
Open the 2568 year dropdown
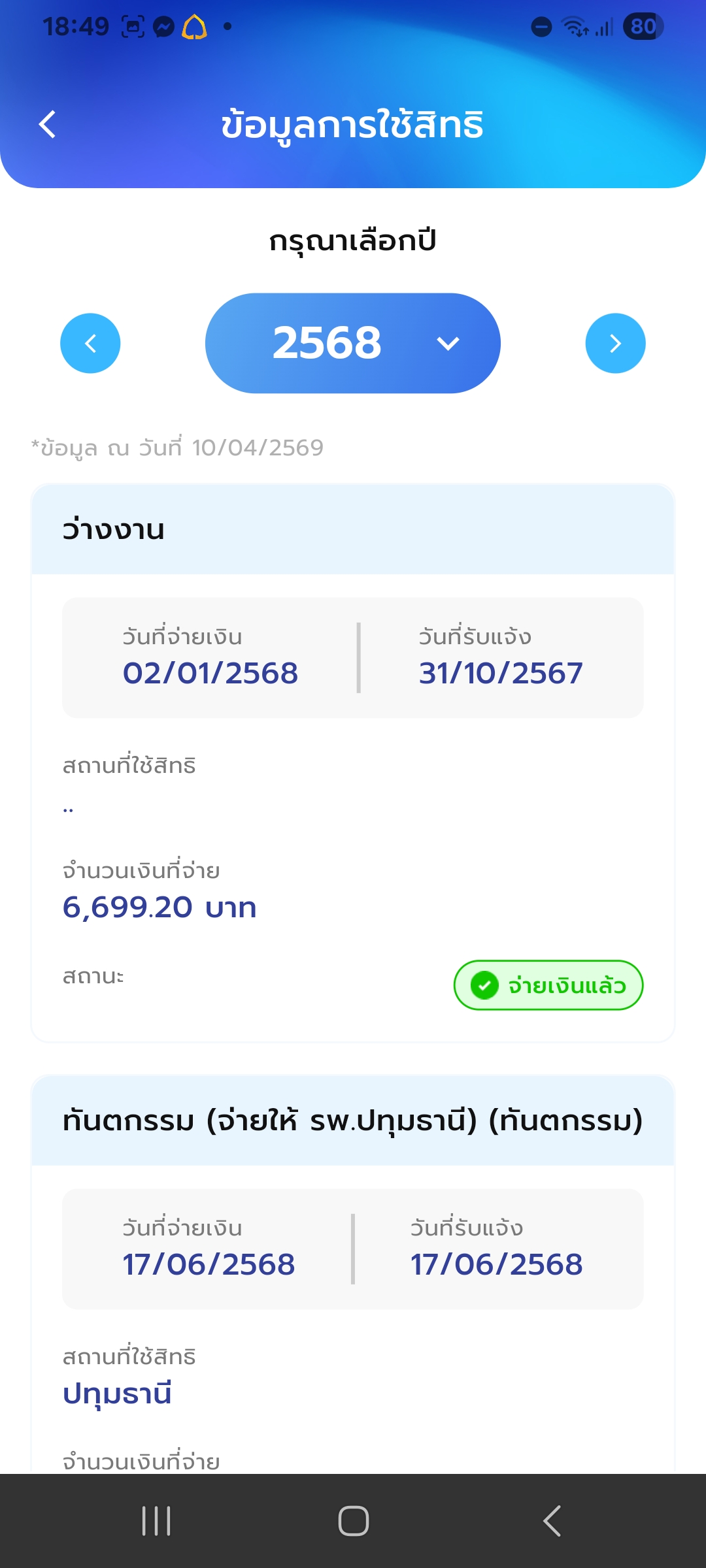353,343
